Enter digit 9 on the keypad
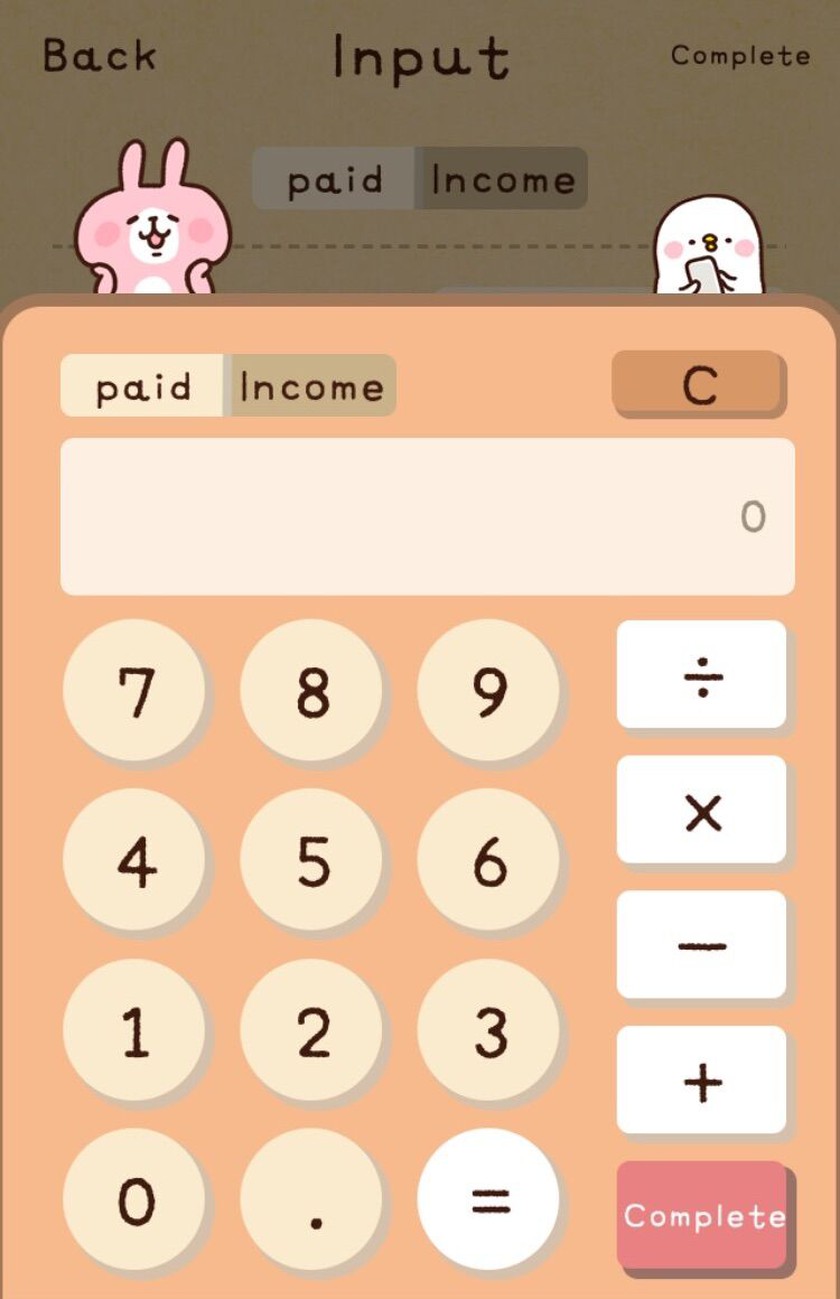The image size is (840, 1299). click(488, 690)
